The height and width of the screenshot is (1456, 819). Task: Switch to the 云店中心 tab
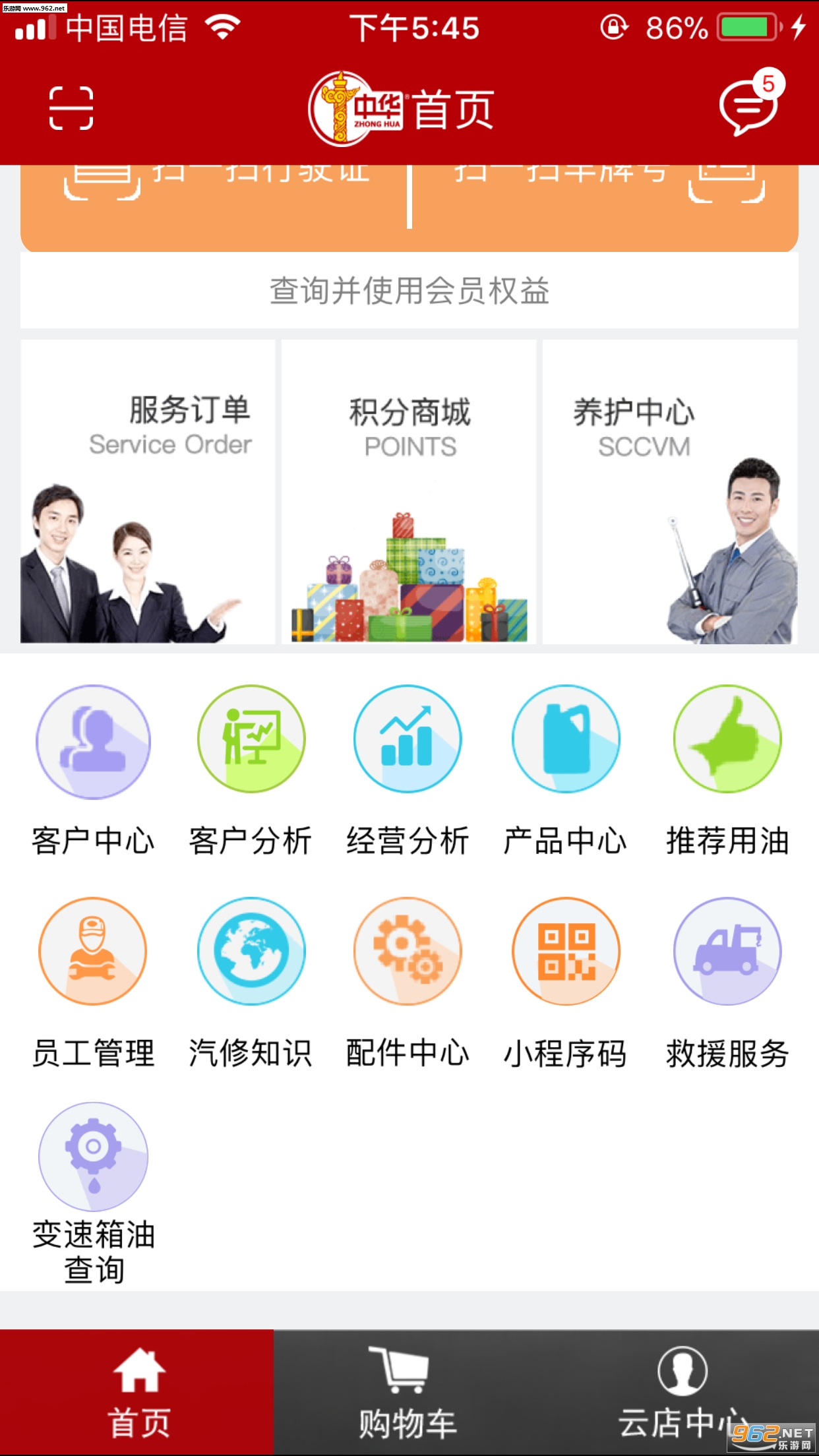(x=682, y=1393)
